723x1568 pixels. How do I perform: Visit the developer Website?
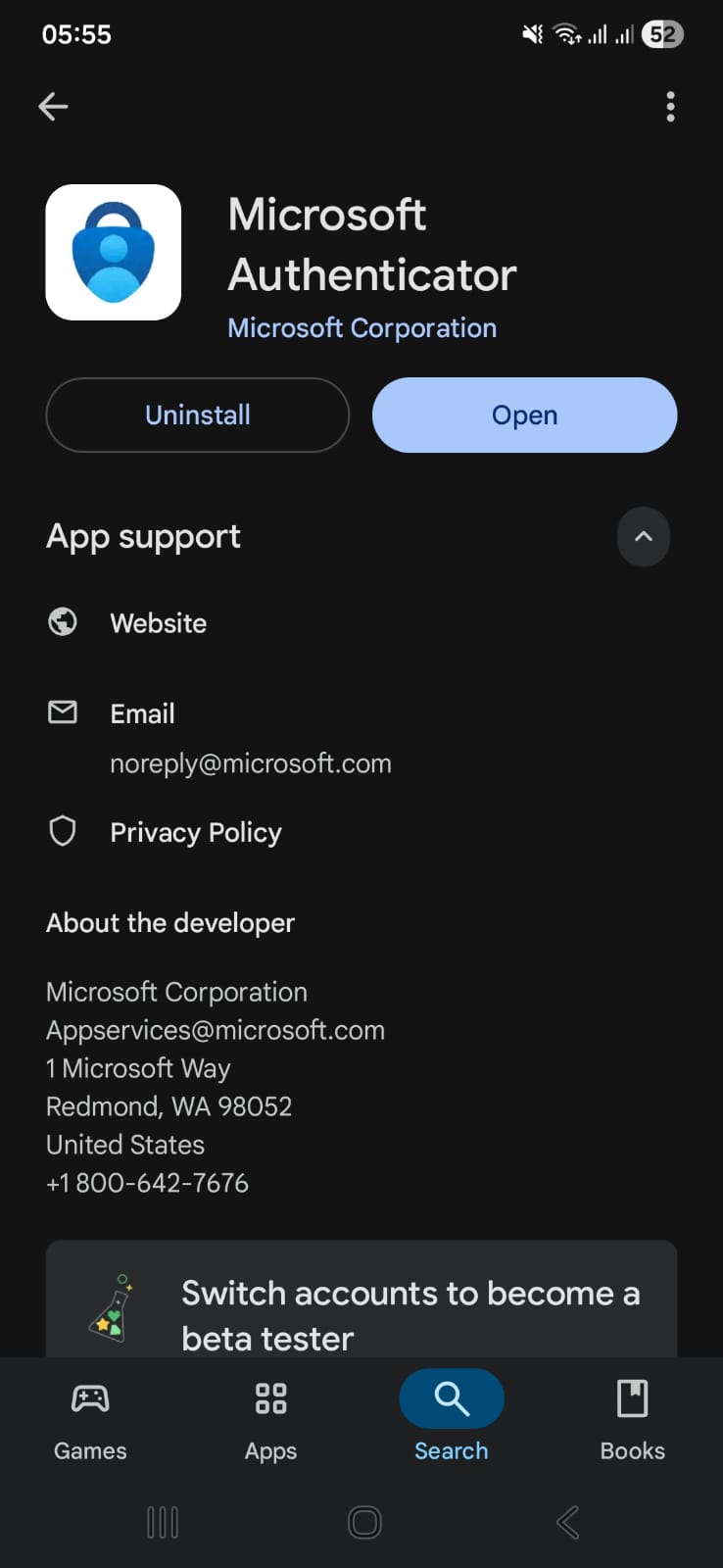click(x=158, y=623)
